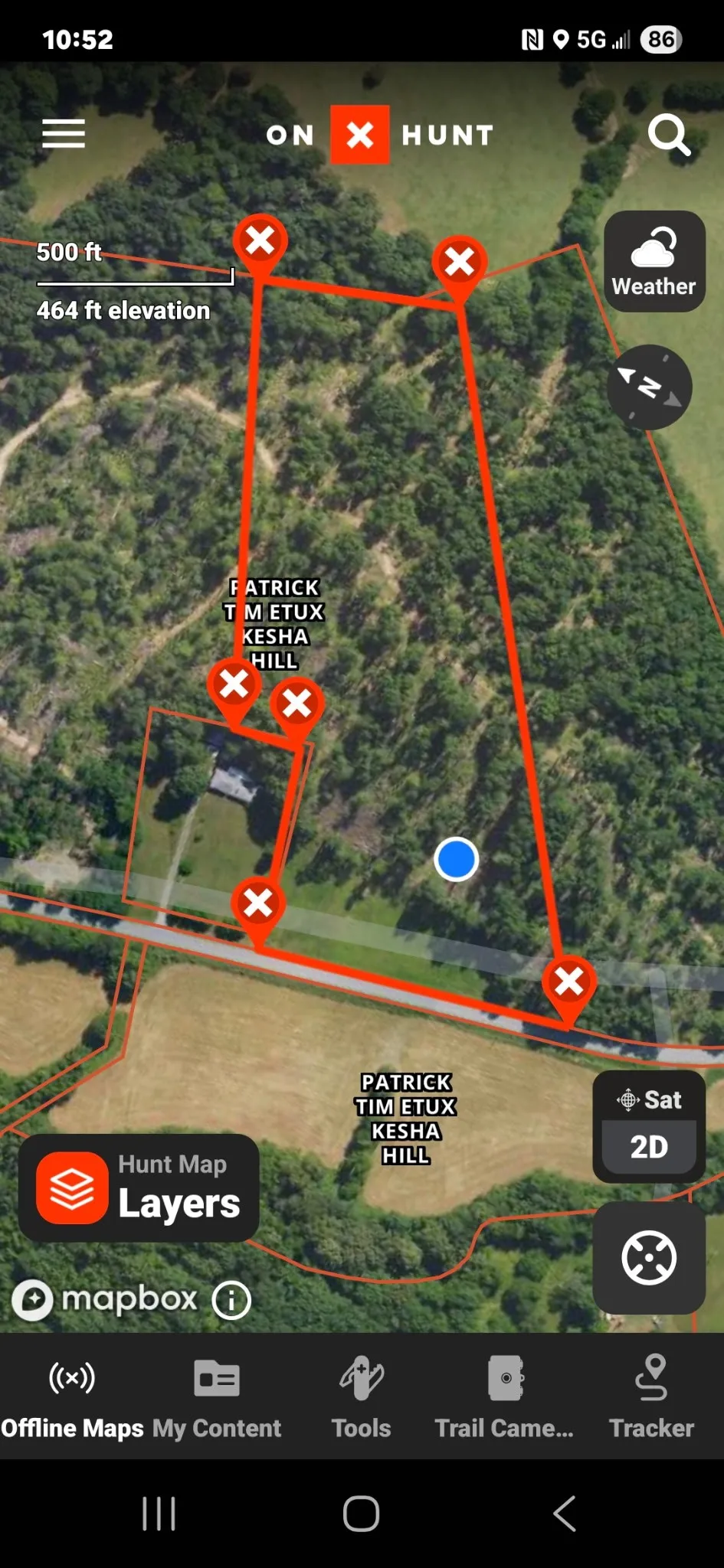This screenshot has width=724, height=1568.
Task: Open the My Content tab
Action: tap(217, 1396)
